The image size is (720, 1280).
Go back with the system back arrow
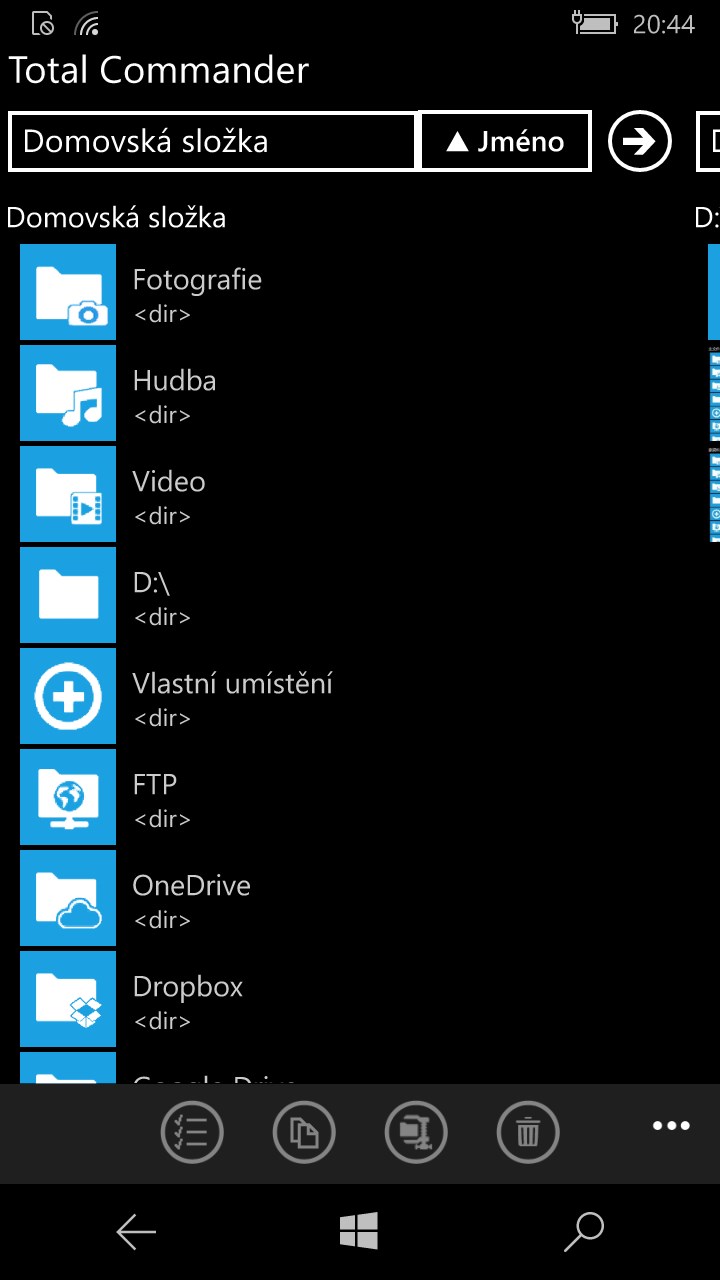coord(136,1232)
